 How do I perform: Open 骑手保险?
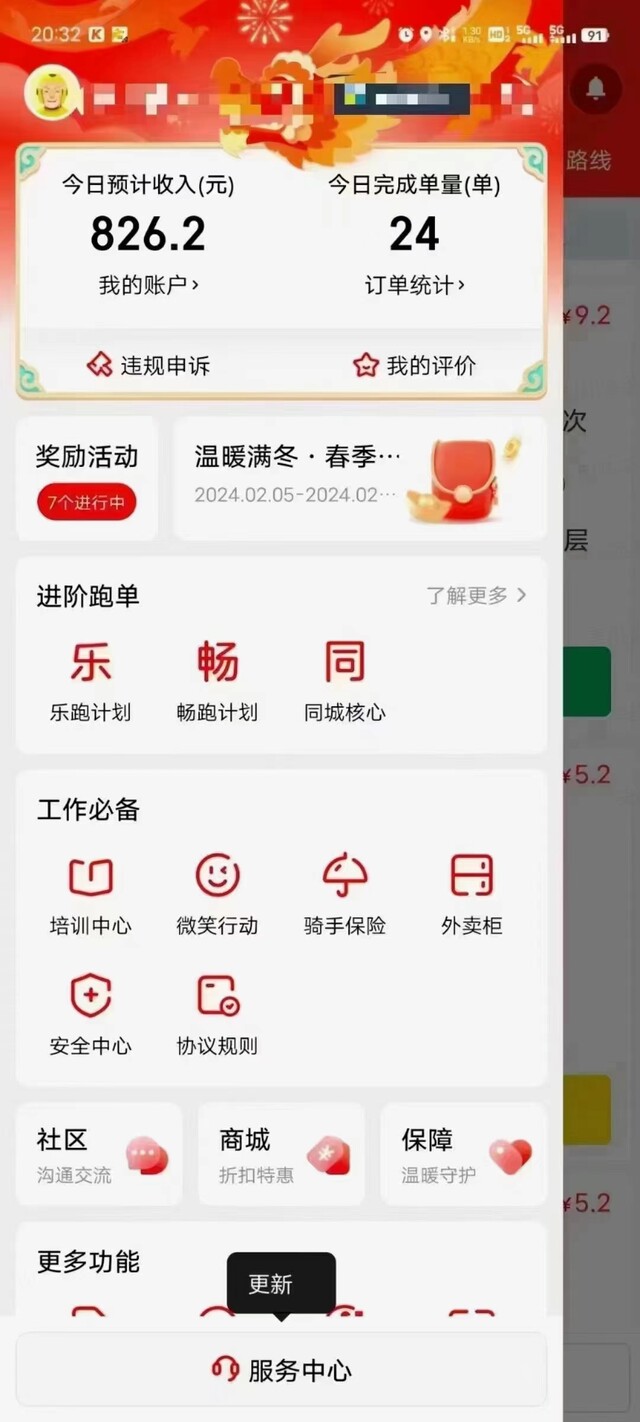click(x=345, y=895)
